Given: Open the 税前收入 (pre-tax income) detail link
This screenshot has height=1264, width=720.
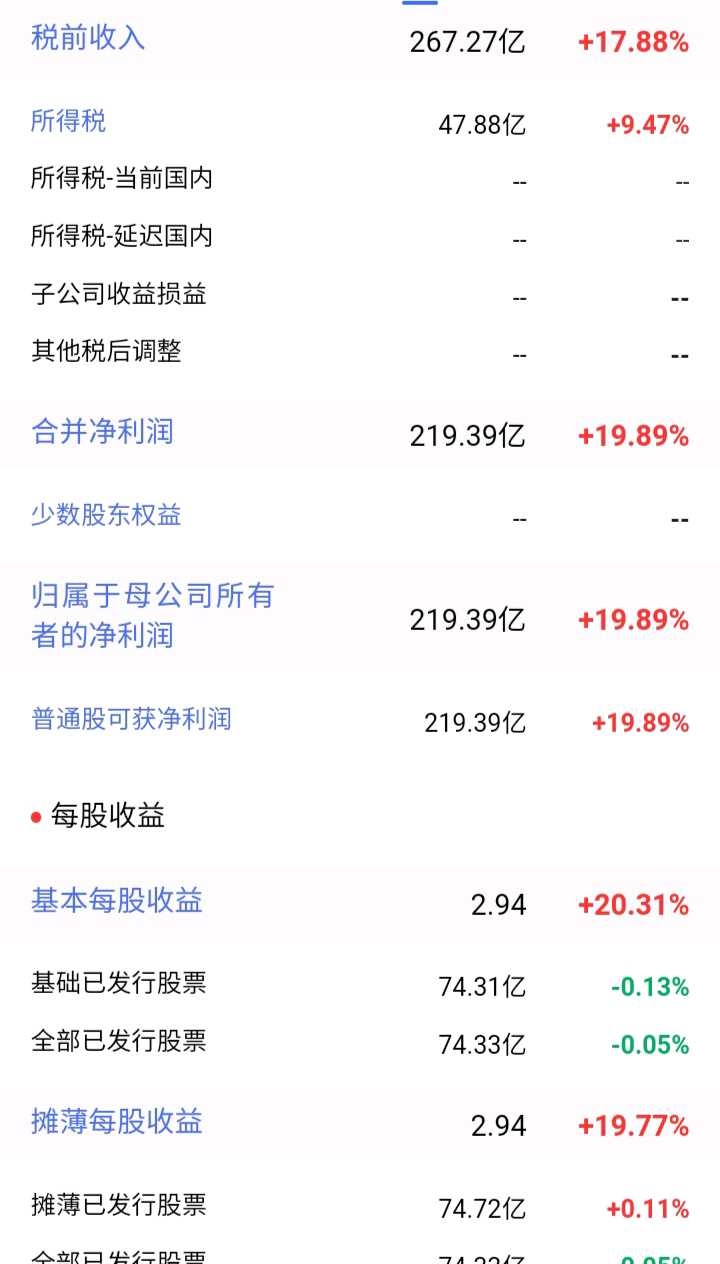Looking at the screenshot, I should point(87,40).
